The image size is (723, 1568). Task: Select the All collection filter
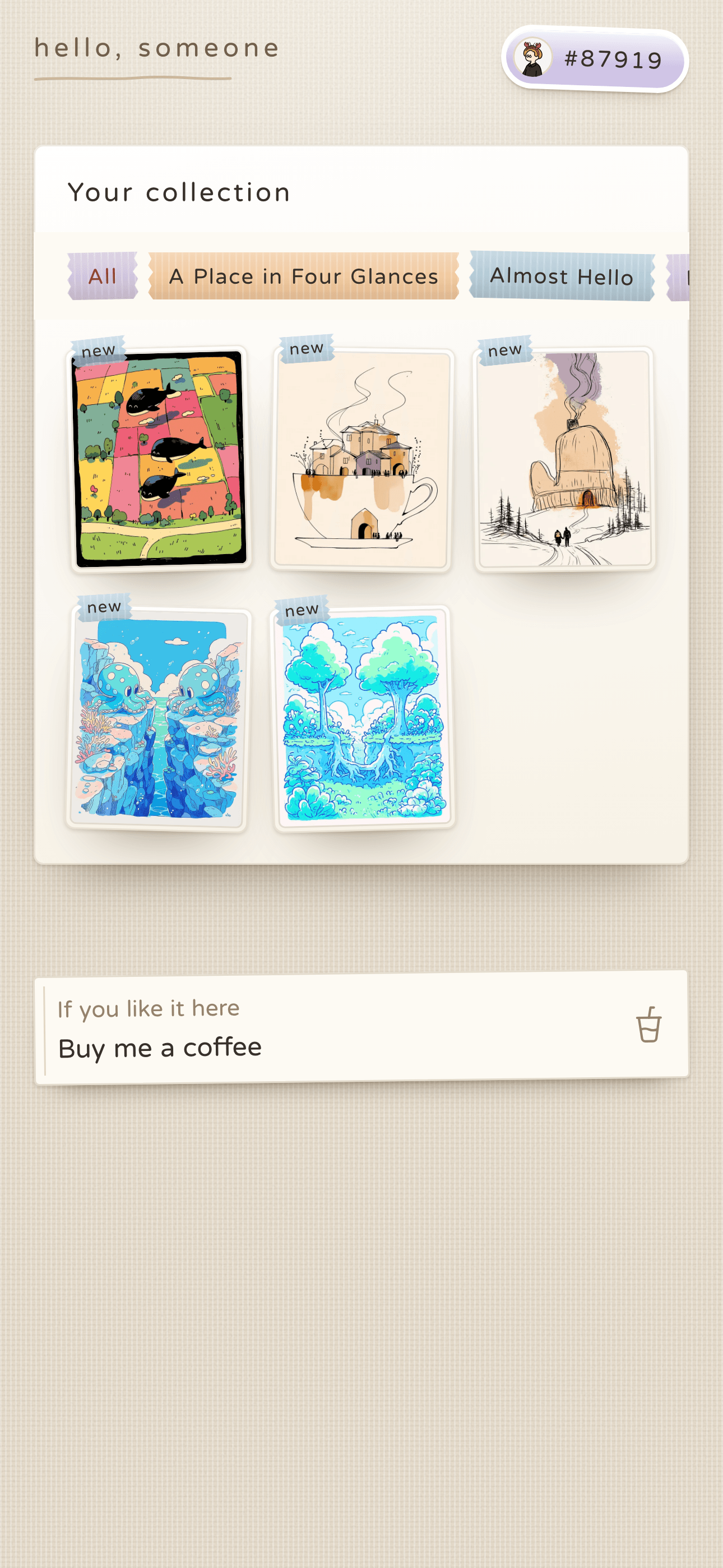(102, 276)
